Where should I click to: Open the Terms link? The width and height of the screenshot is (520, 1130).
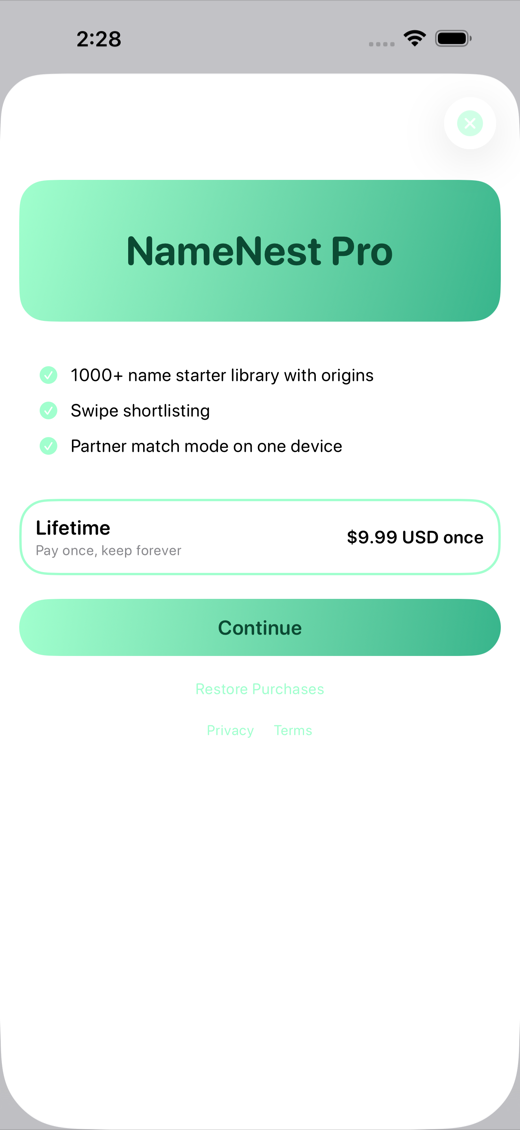tap(292, 730)
